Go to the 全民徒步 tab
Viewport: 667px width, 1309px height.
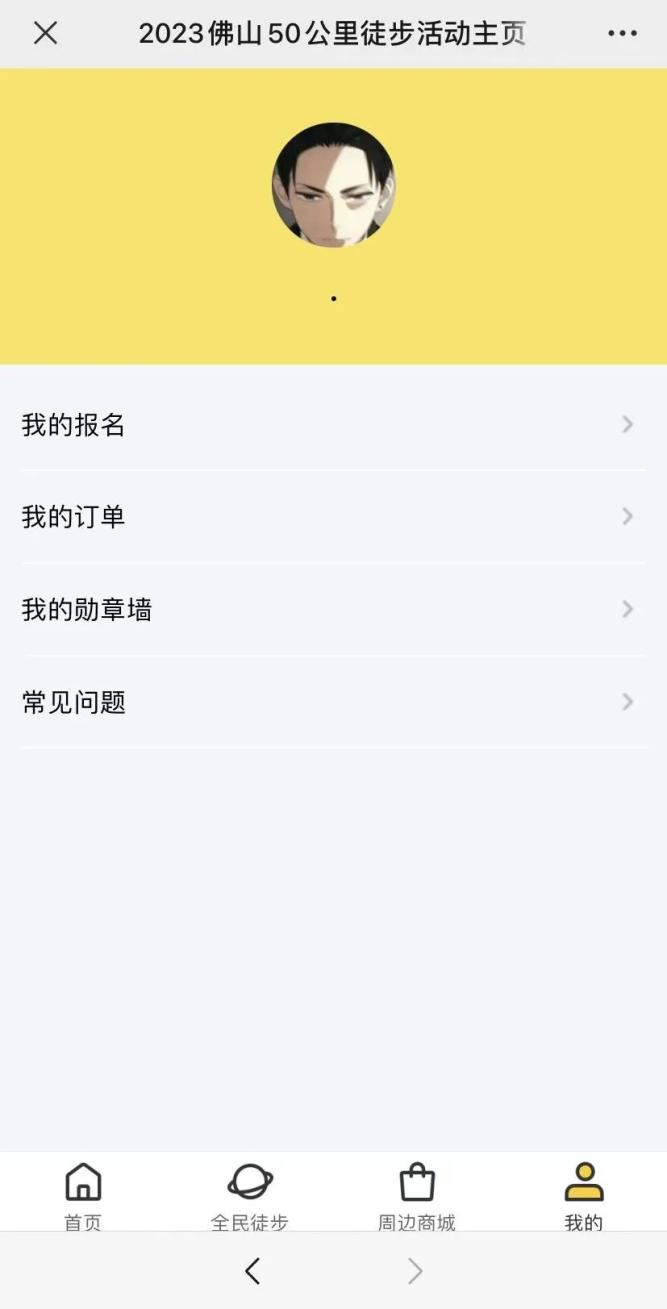(250, 1195)
